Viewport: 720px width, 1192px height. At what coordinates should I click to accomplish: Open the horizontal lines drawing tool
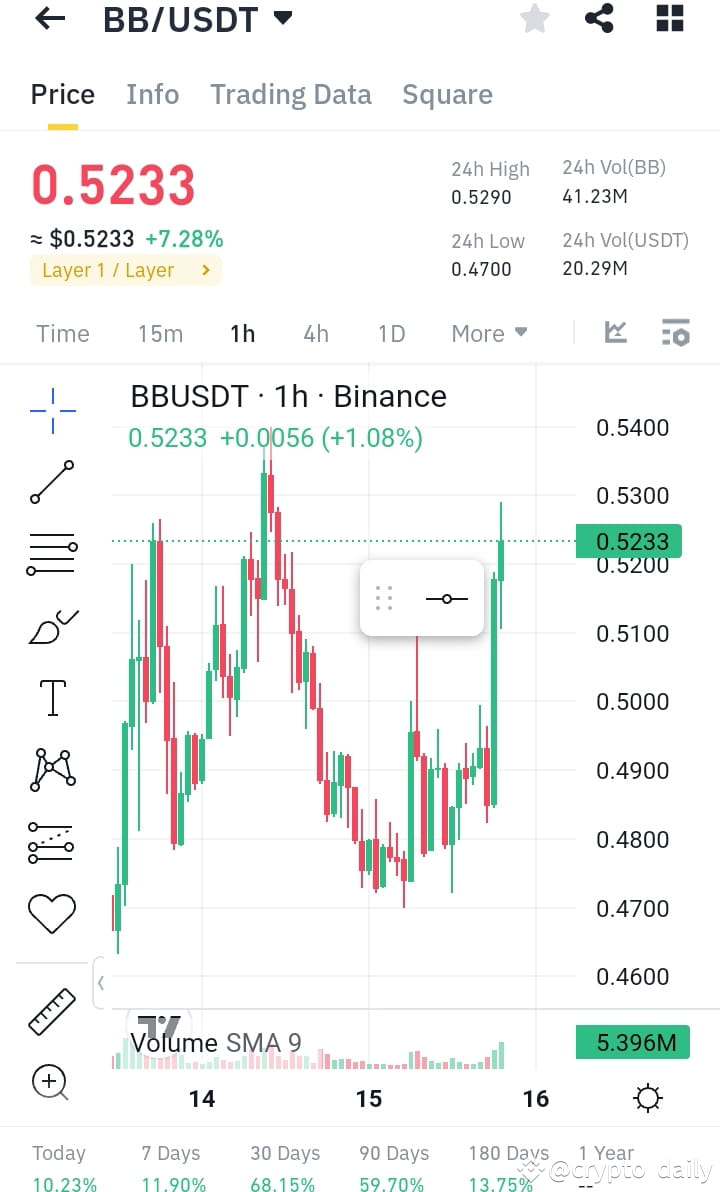[x=52, y=552]
